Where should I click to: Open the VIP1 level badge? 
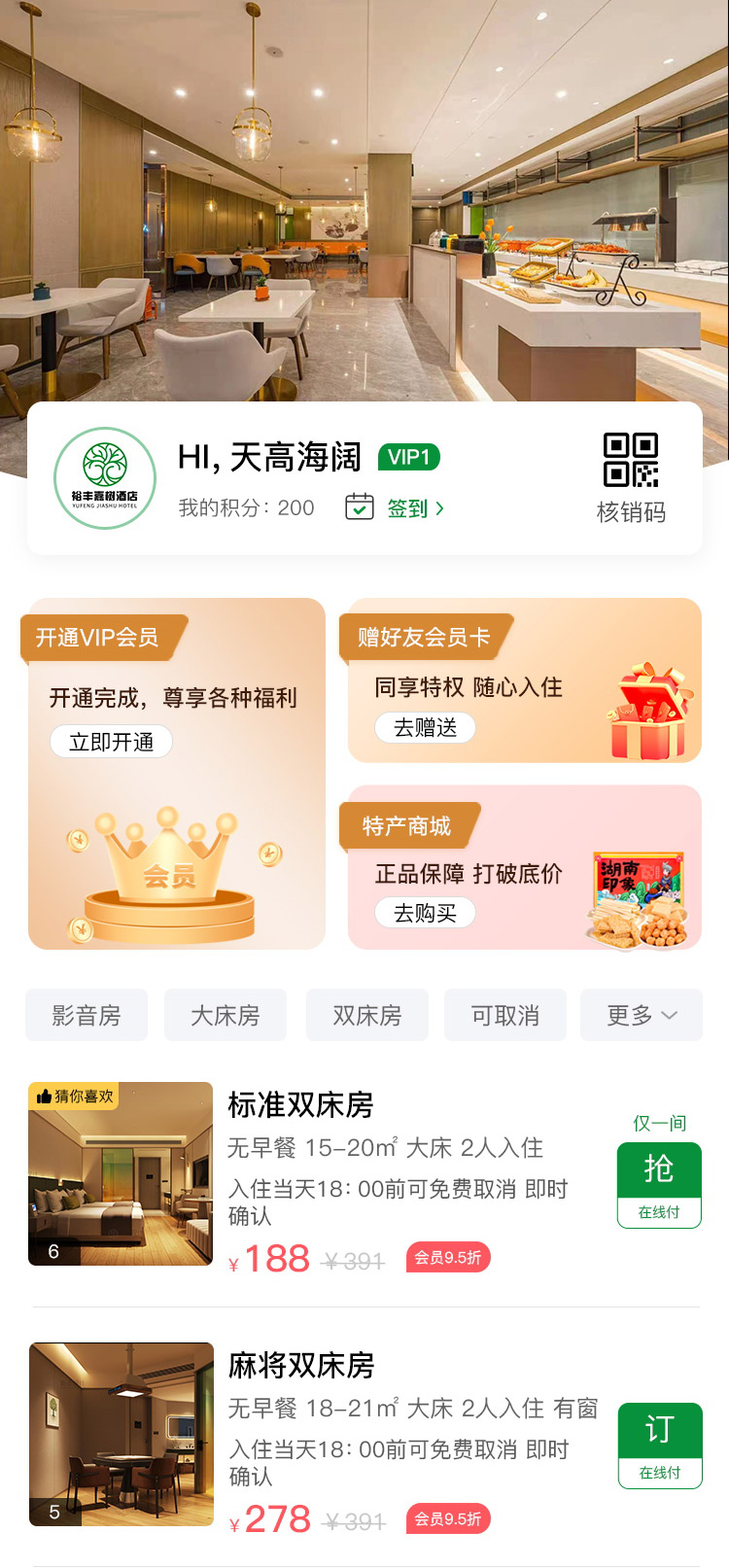click(x=408, y=457)
